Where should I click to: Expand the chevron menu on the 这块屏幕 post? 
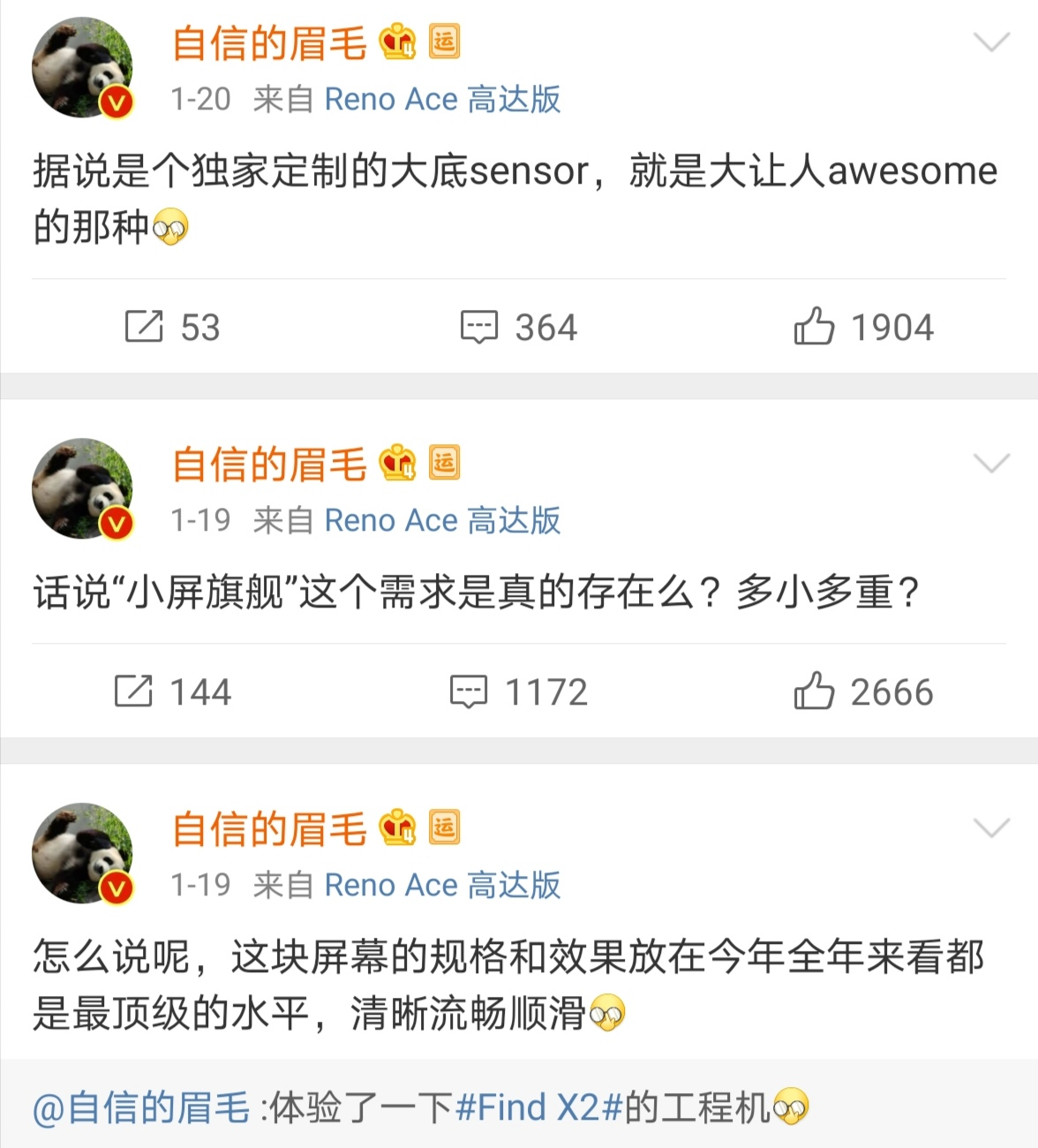point(990,828)
